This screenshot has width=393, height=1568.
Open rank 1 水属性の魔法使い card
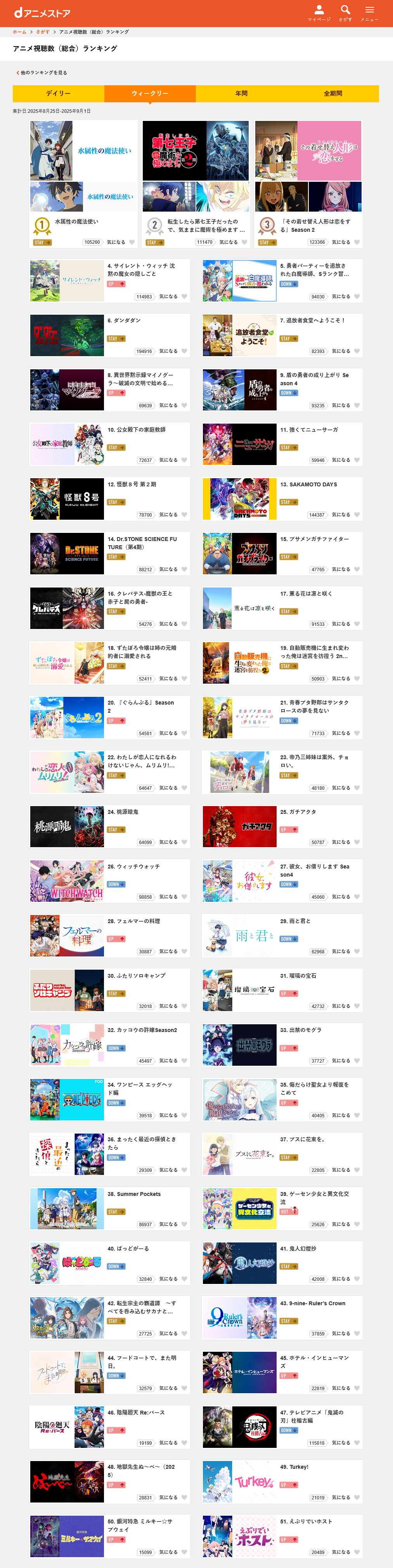pos(83,183)
